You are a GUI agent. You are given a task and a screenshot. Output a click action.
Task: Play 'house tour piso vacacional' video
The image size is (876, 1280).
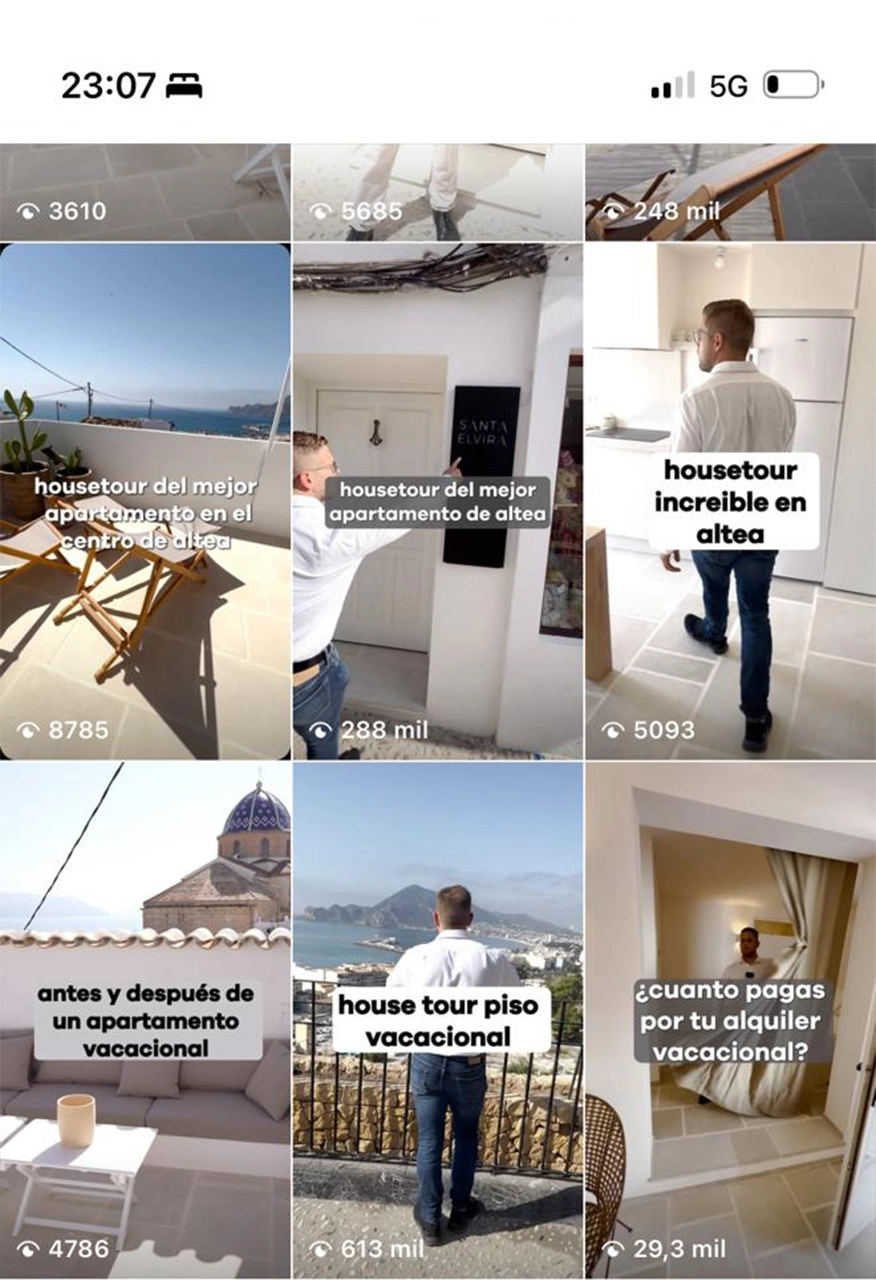point(437,1020)
